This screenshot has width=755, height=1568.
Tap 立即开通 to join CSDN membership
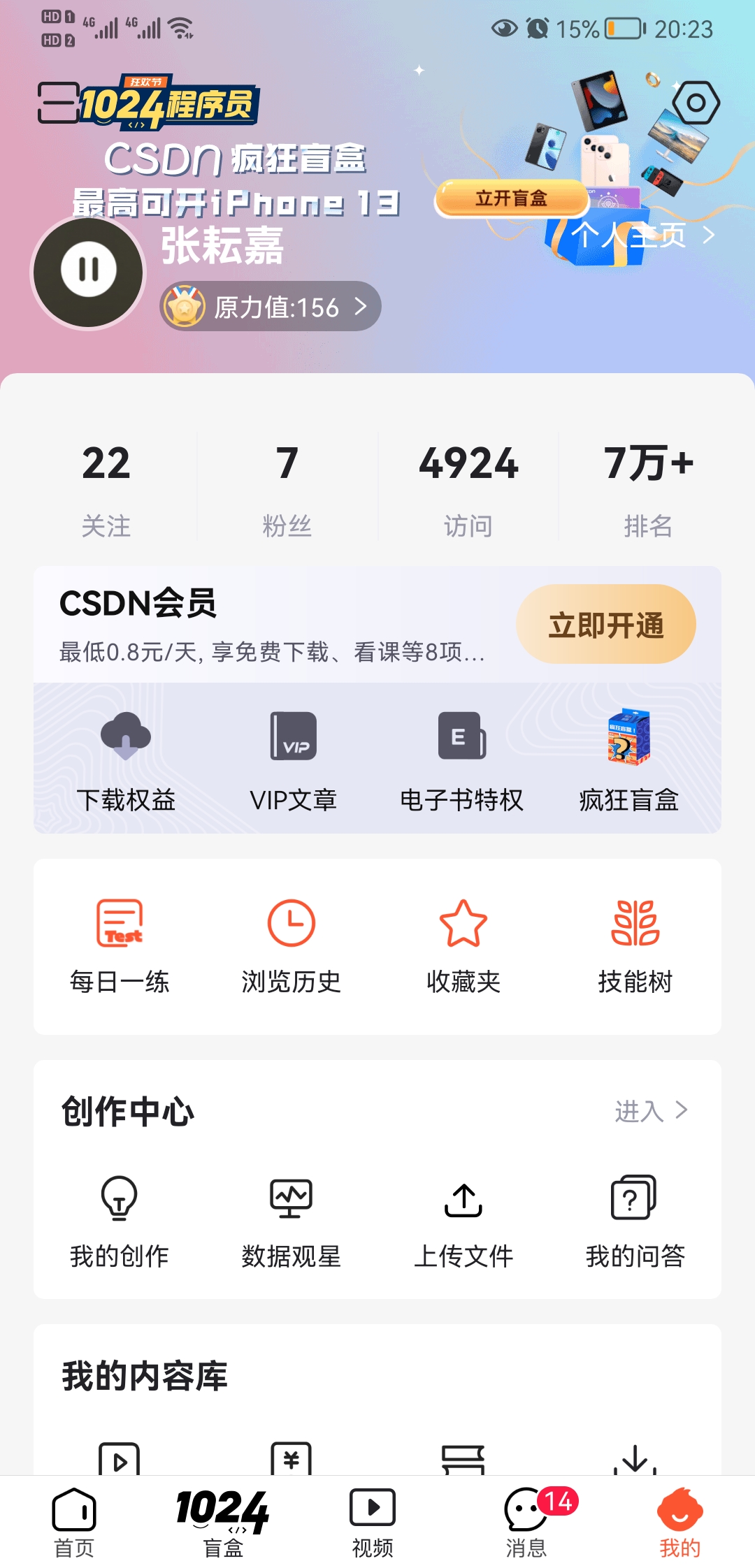pos(605,624)
